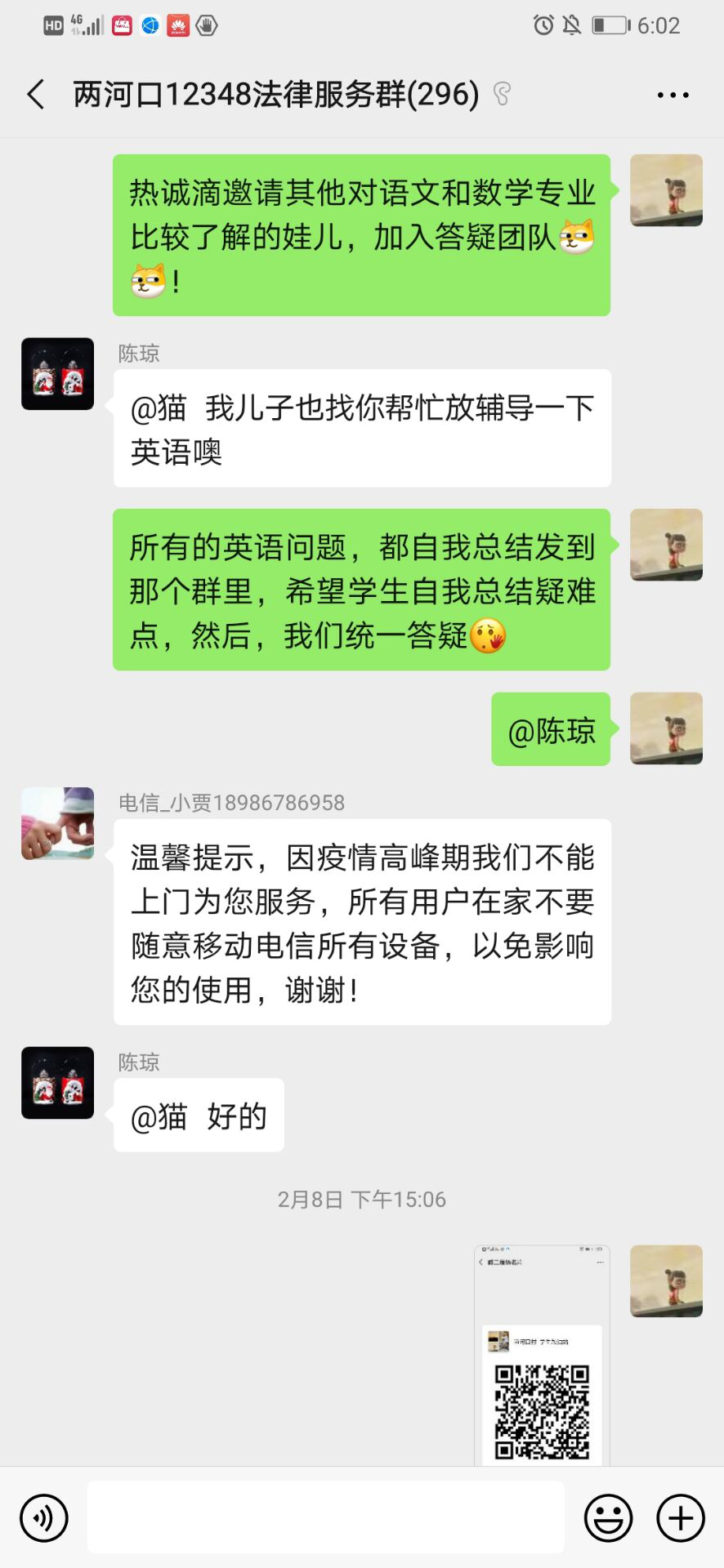Viewport: 724px width, 1568px height.
Task: Open 陈琼's avatar beside the 英语 tutoring message
Action: (x=57, y=373)
